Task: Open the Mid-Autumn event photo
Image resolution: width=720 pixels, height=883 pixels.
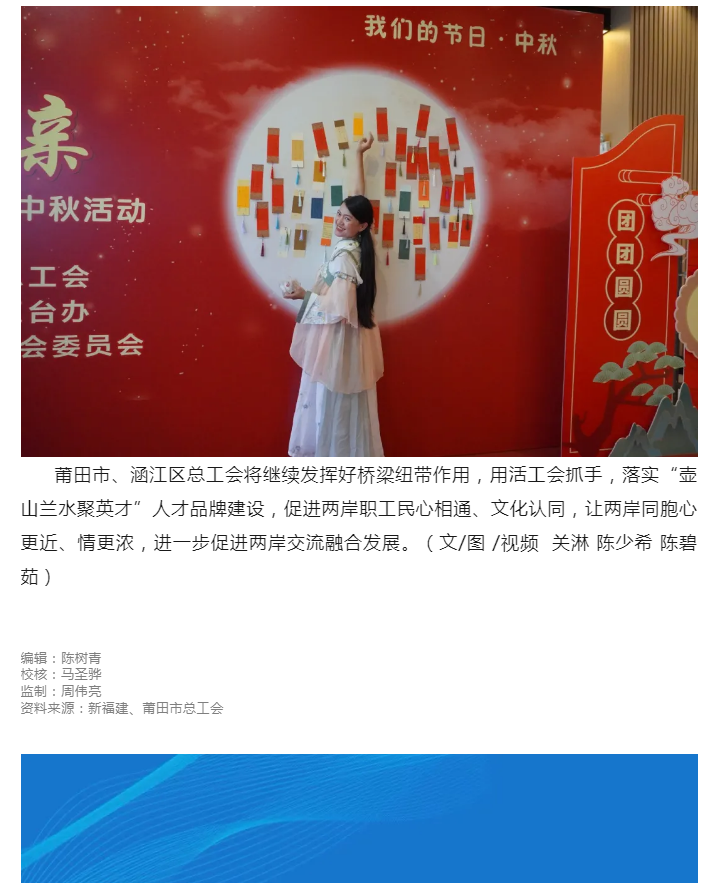Action: 359,231
